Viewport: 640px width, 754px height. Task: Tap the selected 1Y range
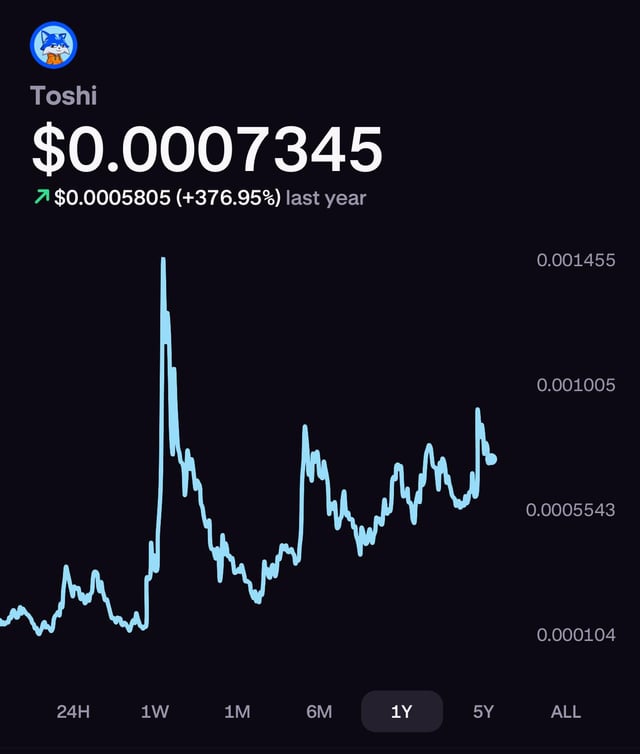(x=401, y=712)
